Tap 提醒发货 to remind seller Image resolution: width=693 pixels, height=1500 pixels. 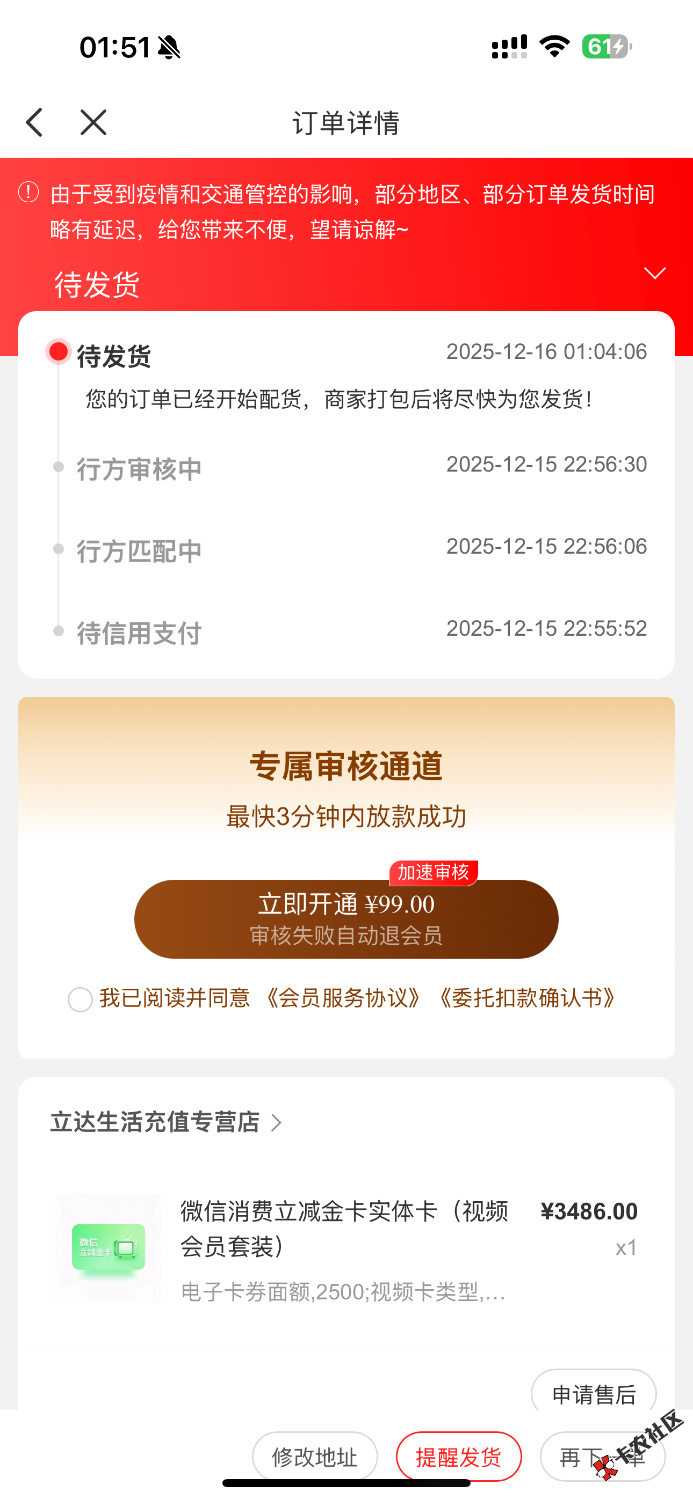(459, 1457)
